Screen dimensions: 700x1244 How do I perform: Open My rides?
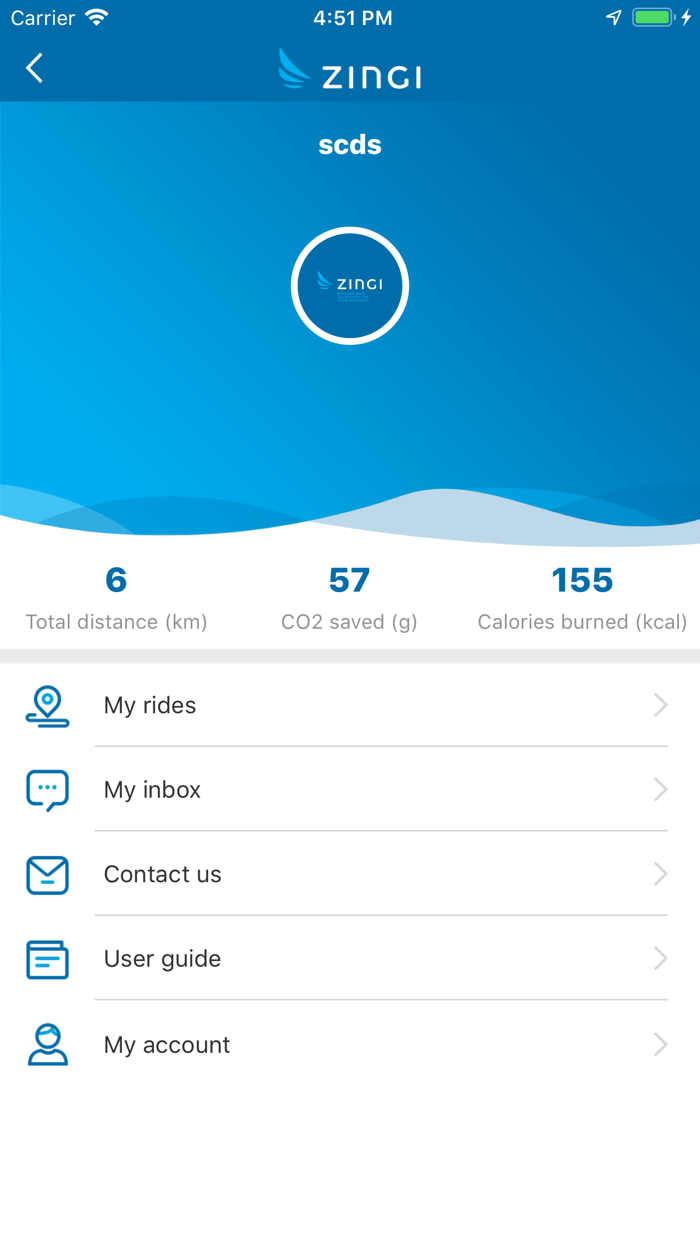(x=350, y=705)
